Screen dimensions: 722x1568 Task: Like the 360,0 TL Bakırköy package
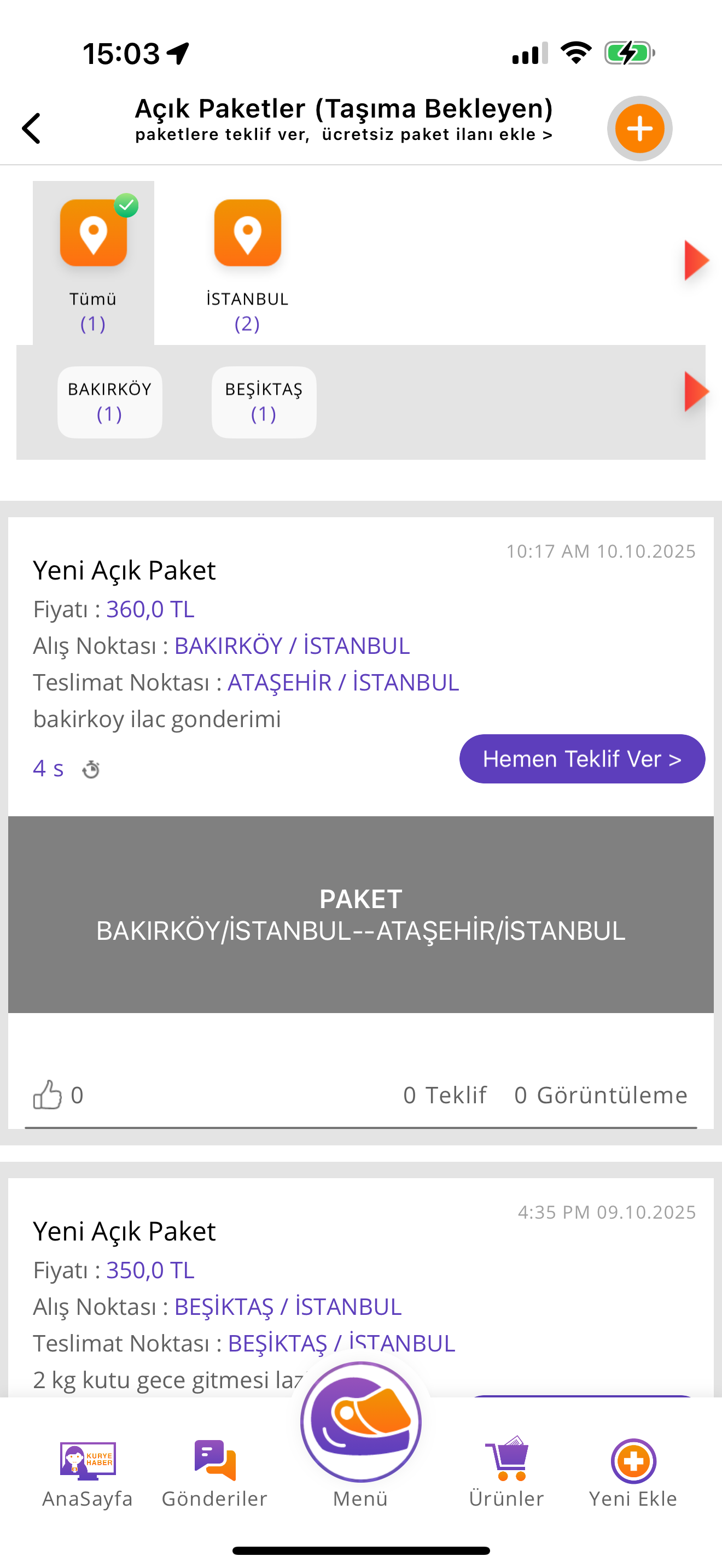coord(48,1095)
